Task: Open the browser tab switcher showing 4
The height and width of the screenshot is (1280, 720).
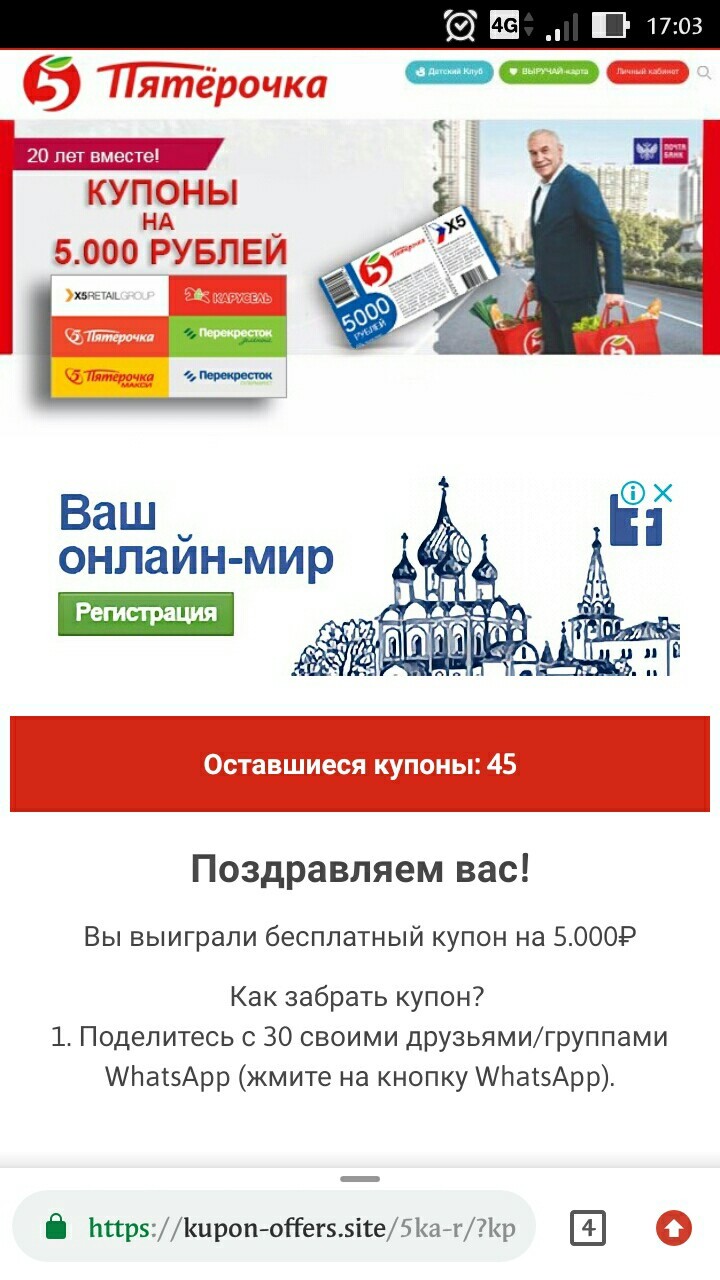Action: click(588, 1228)
